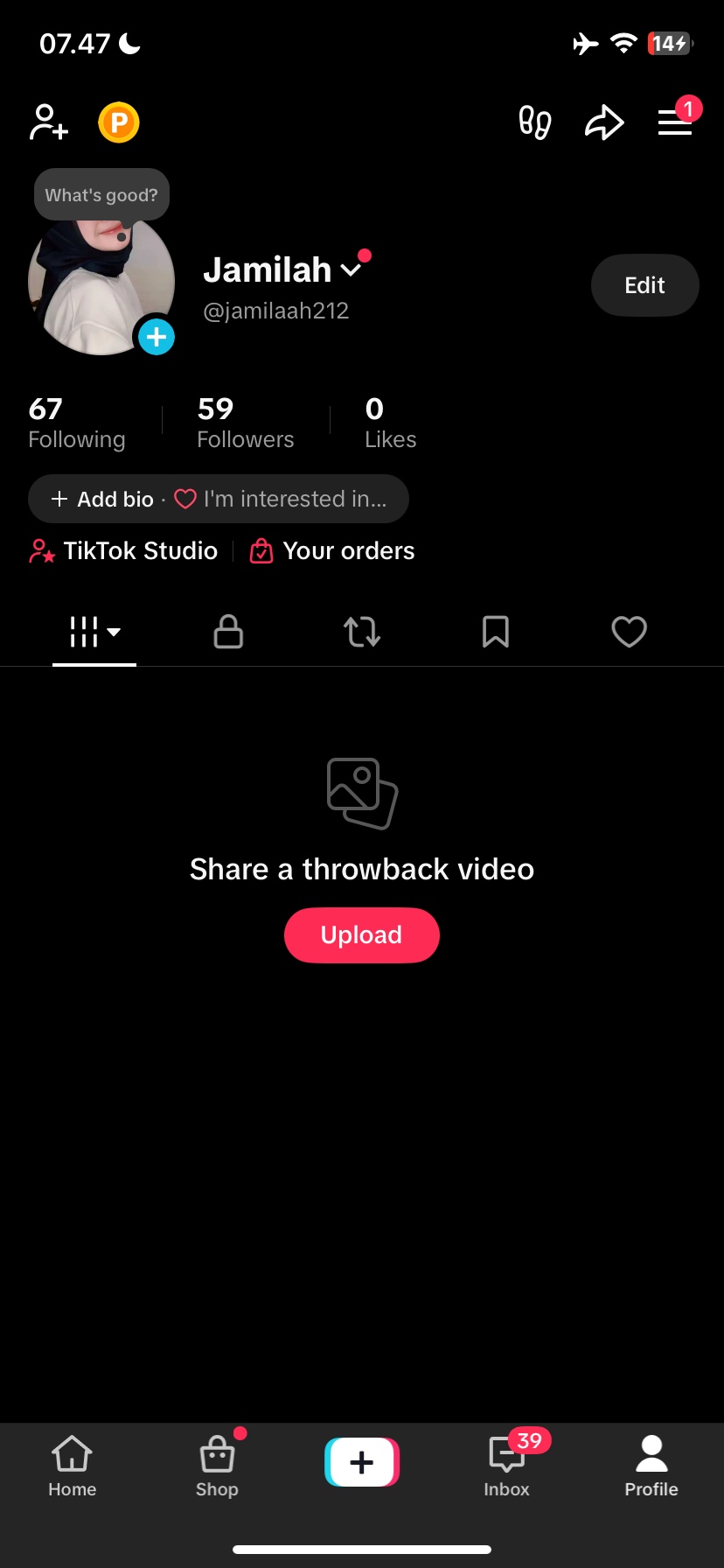The width and height of the screenshot is (724, 1568).
Task: Switch to the liked videos heart tab
Action: [629, 632]
